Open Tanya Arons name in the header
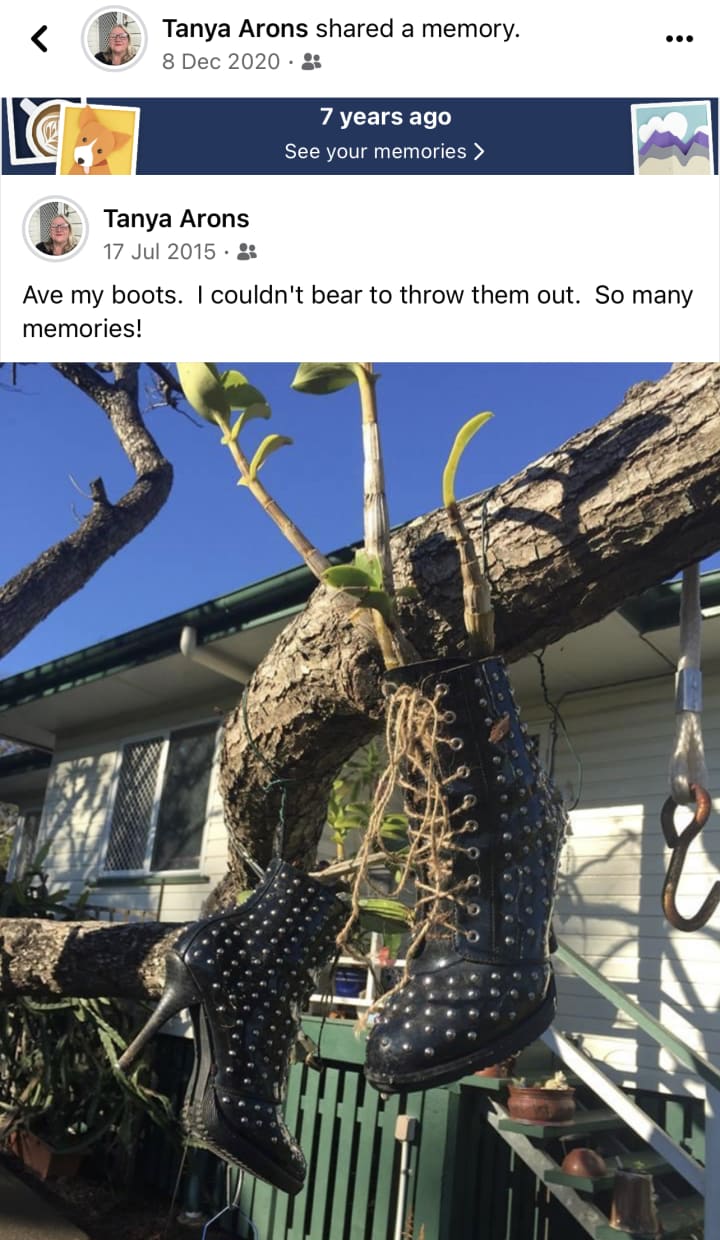The width and height of the screenshot is (720, 1240). pyautogui.click(x=236, y=29)
